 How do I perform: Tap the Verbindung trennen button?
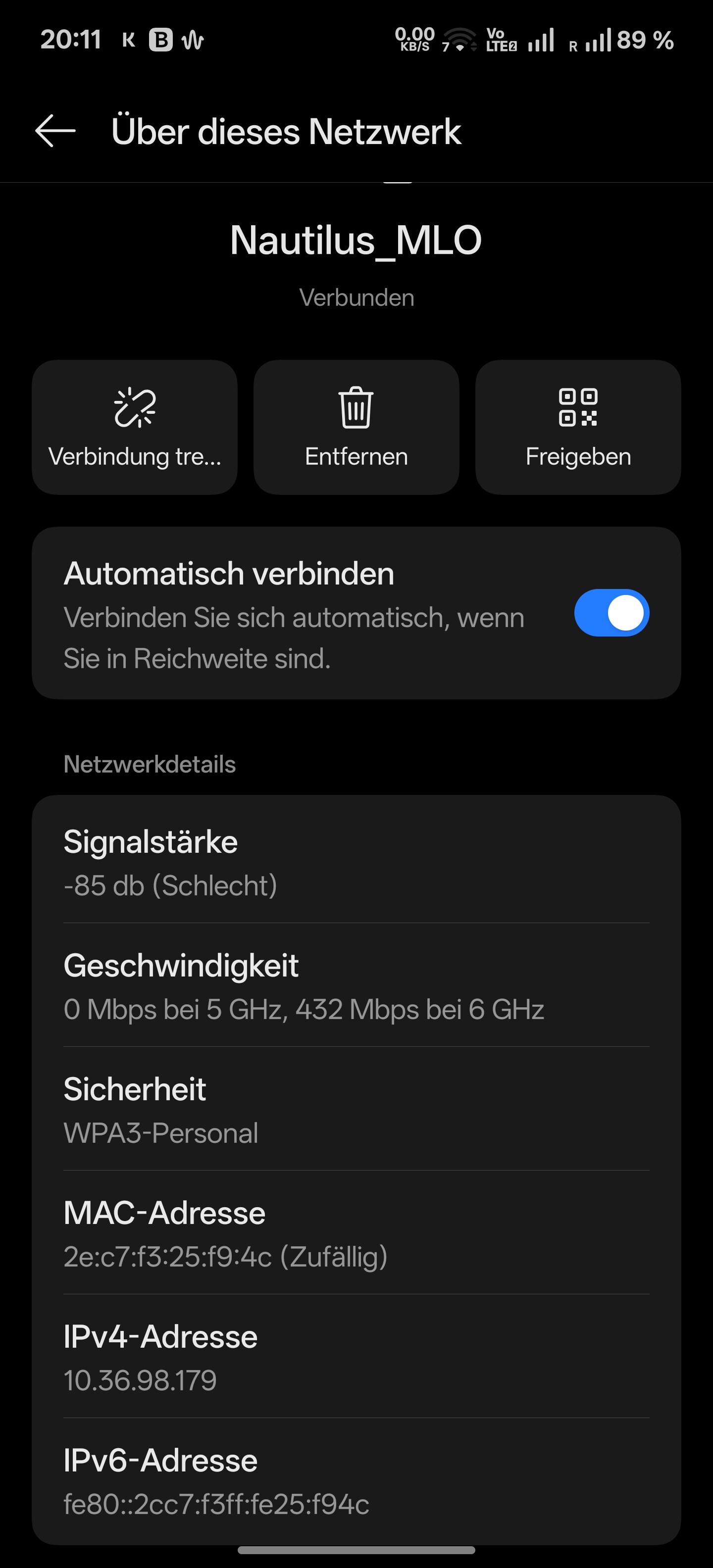pyautogui.click(x=135, y=427)
